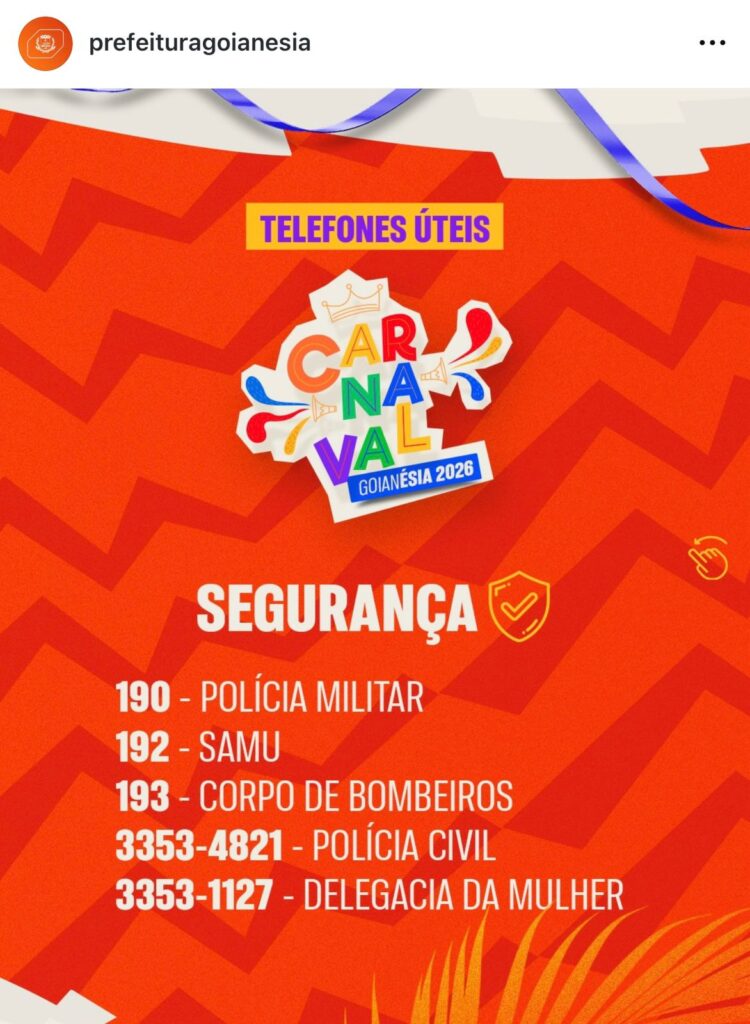Open the prefeituragoianesia profile avatar
This screenshot has width=750, height=1024.
click(x=45, y=44)
